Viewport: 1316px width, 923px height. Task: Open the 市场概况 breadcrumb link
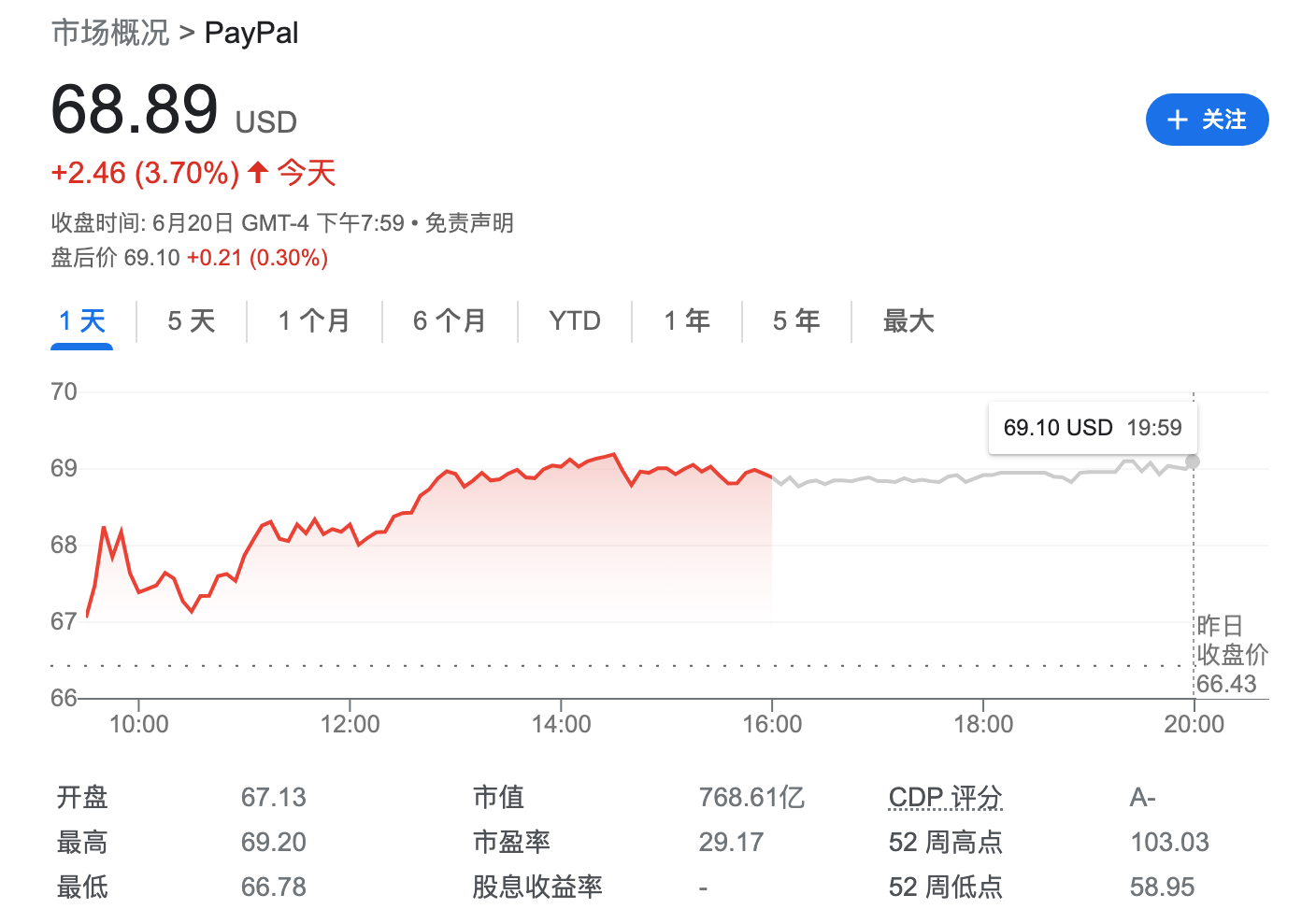coord(110,33)
